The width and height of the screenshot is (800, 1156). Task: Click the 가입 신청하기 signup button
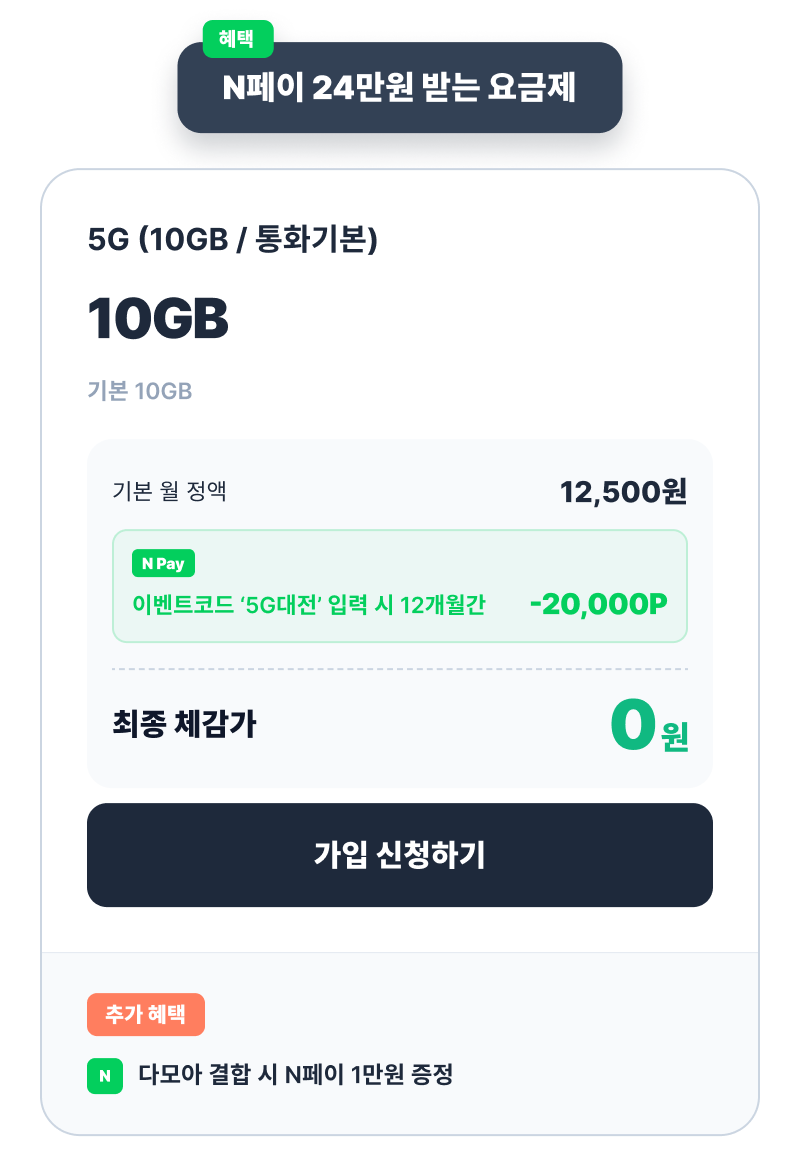tap(400, 855)
